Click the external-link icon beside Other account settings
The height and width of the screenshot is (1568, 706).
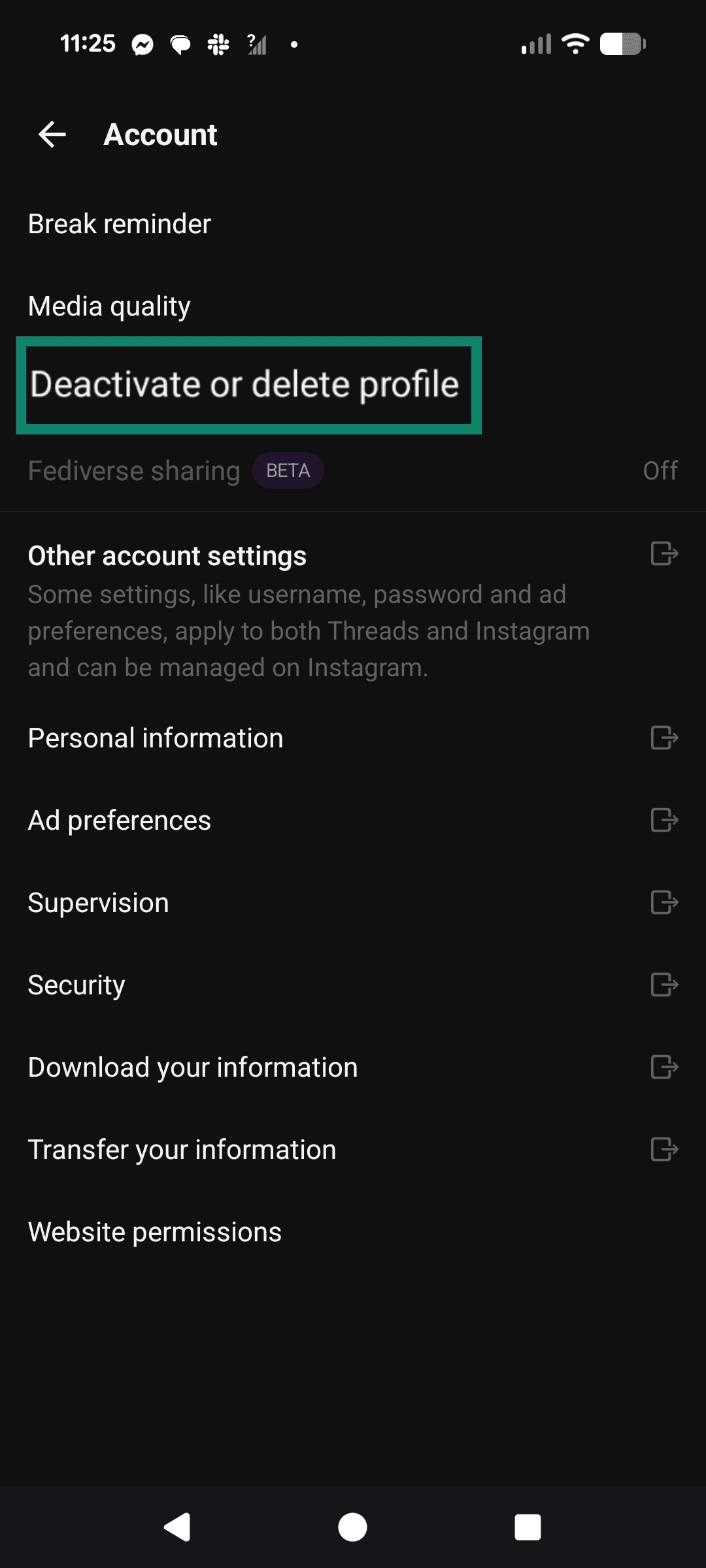pos(664,555)
